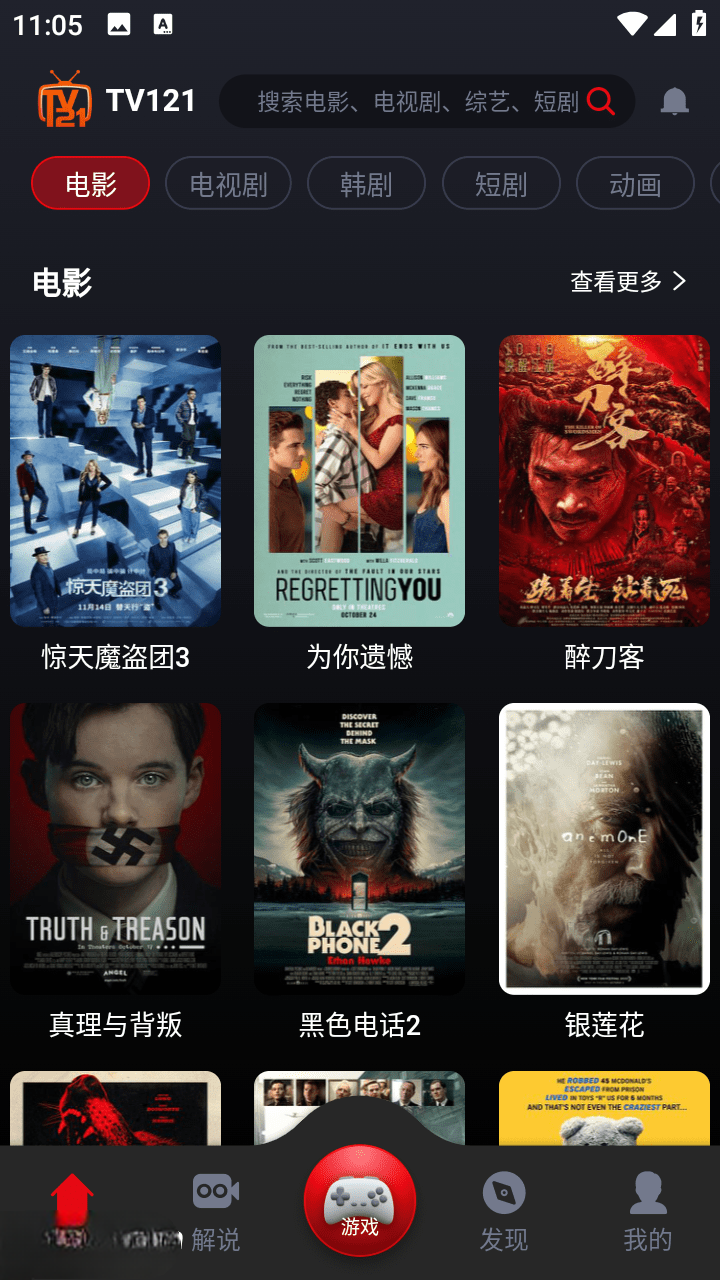
Task: Switch to the 短剧 category
Action: coord(501,184)
